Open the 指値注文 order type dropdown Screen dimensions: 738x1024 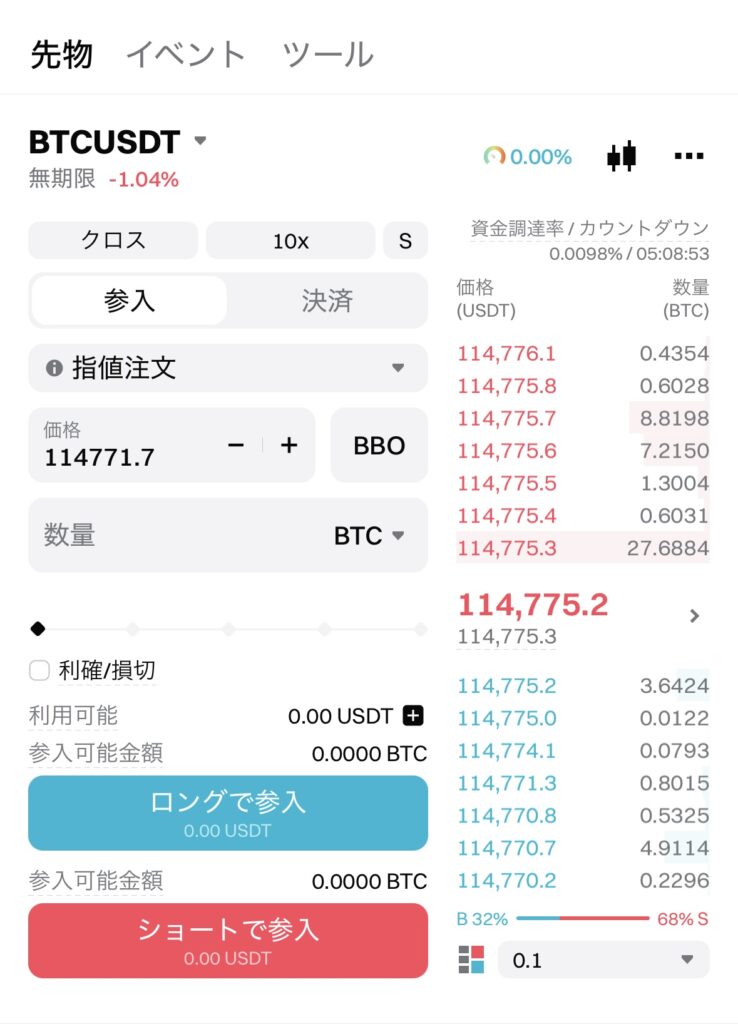point(228,368)
